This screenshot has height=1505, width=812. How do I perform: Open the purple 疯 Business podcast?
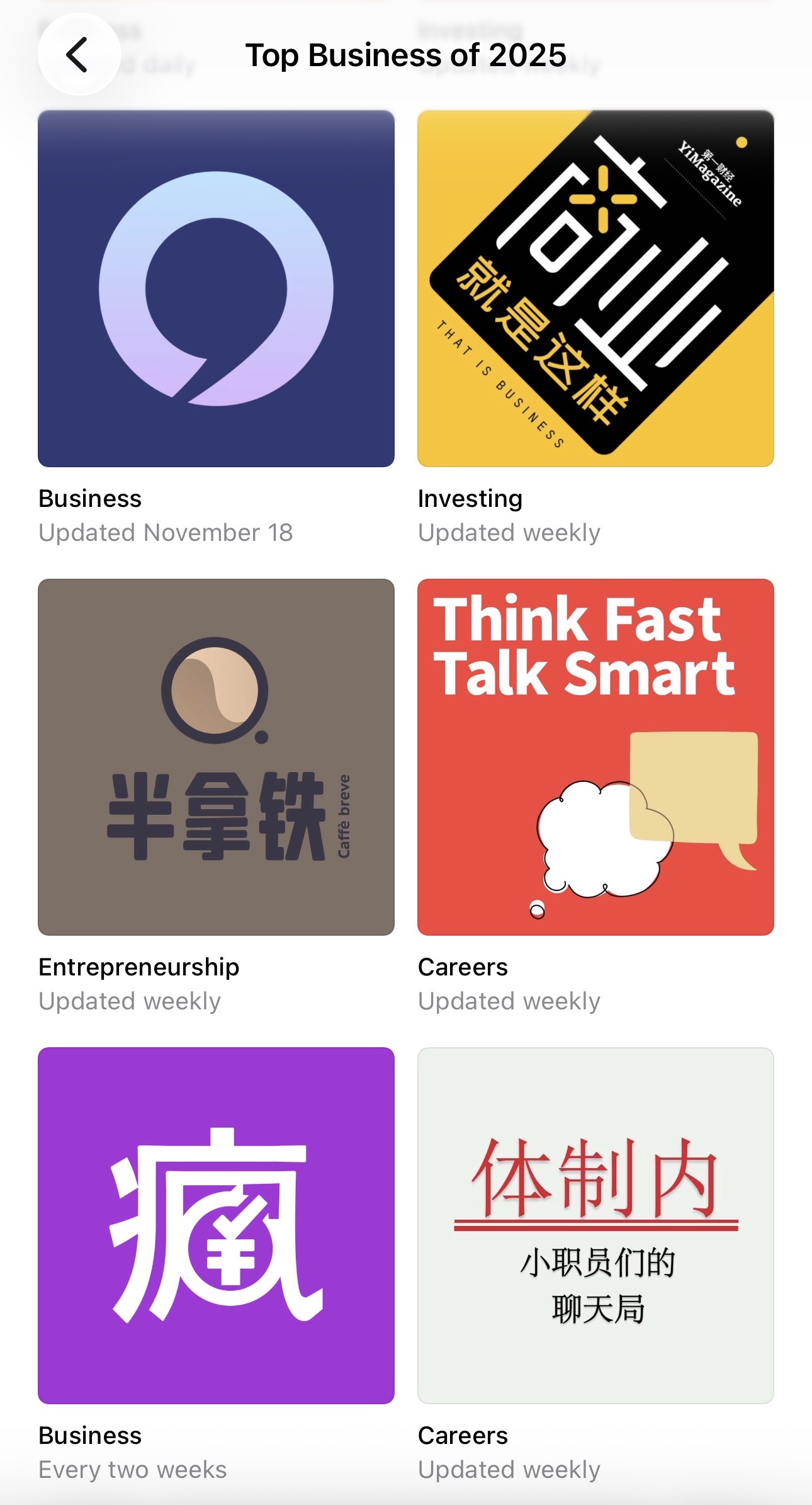click(216, 1225)
